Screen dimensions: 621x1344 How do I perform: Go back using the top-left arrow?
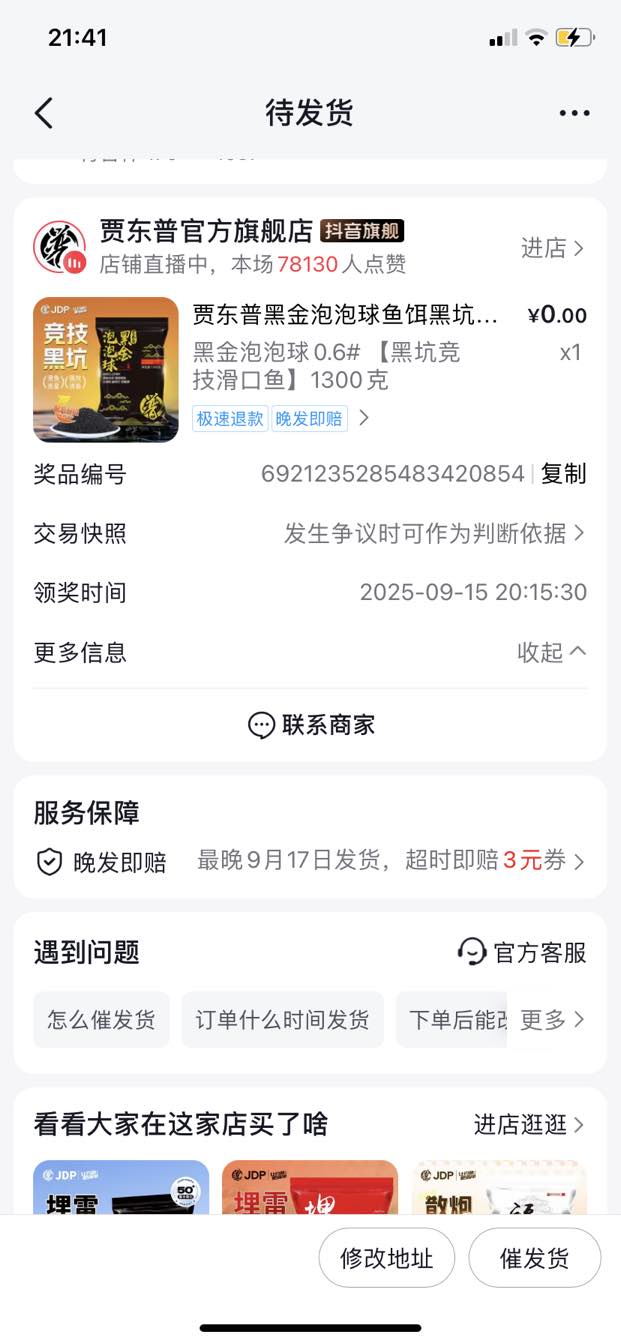tap(44, 113)
